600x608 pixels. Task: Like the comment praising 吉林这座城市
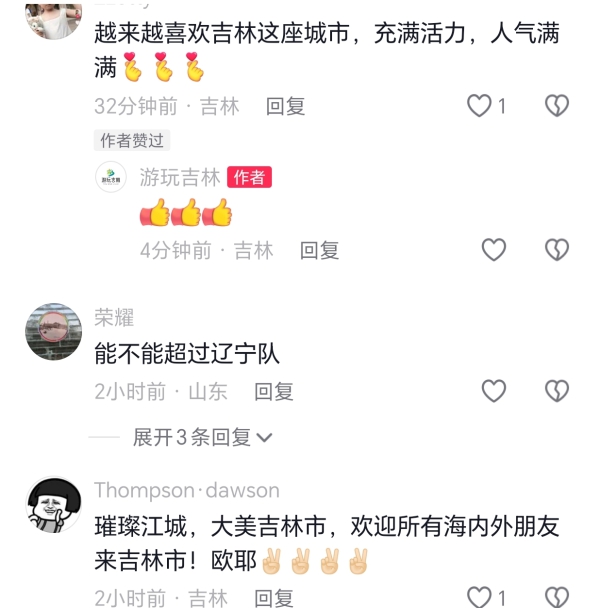point(480,106)
